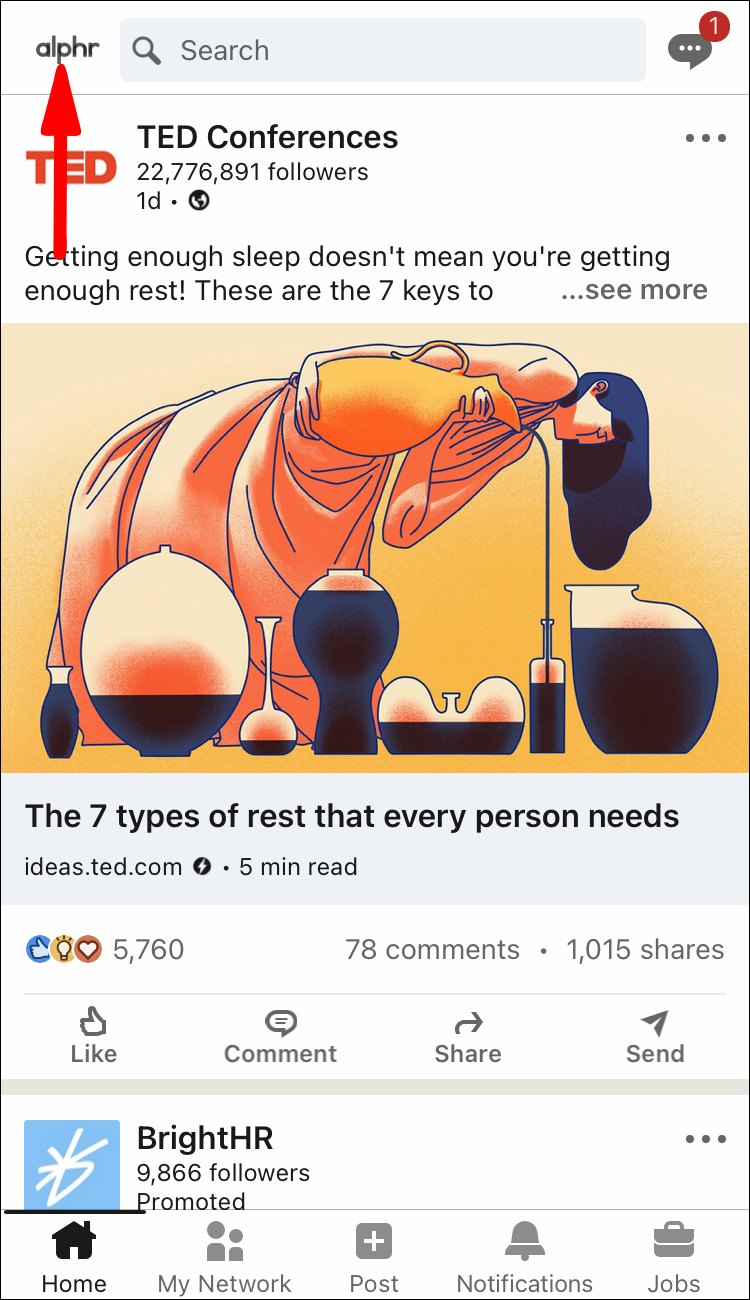
Task: Expand the TED post with see more
Action: tap(634, 290)
